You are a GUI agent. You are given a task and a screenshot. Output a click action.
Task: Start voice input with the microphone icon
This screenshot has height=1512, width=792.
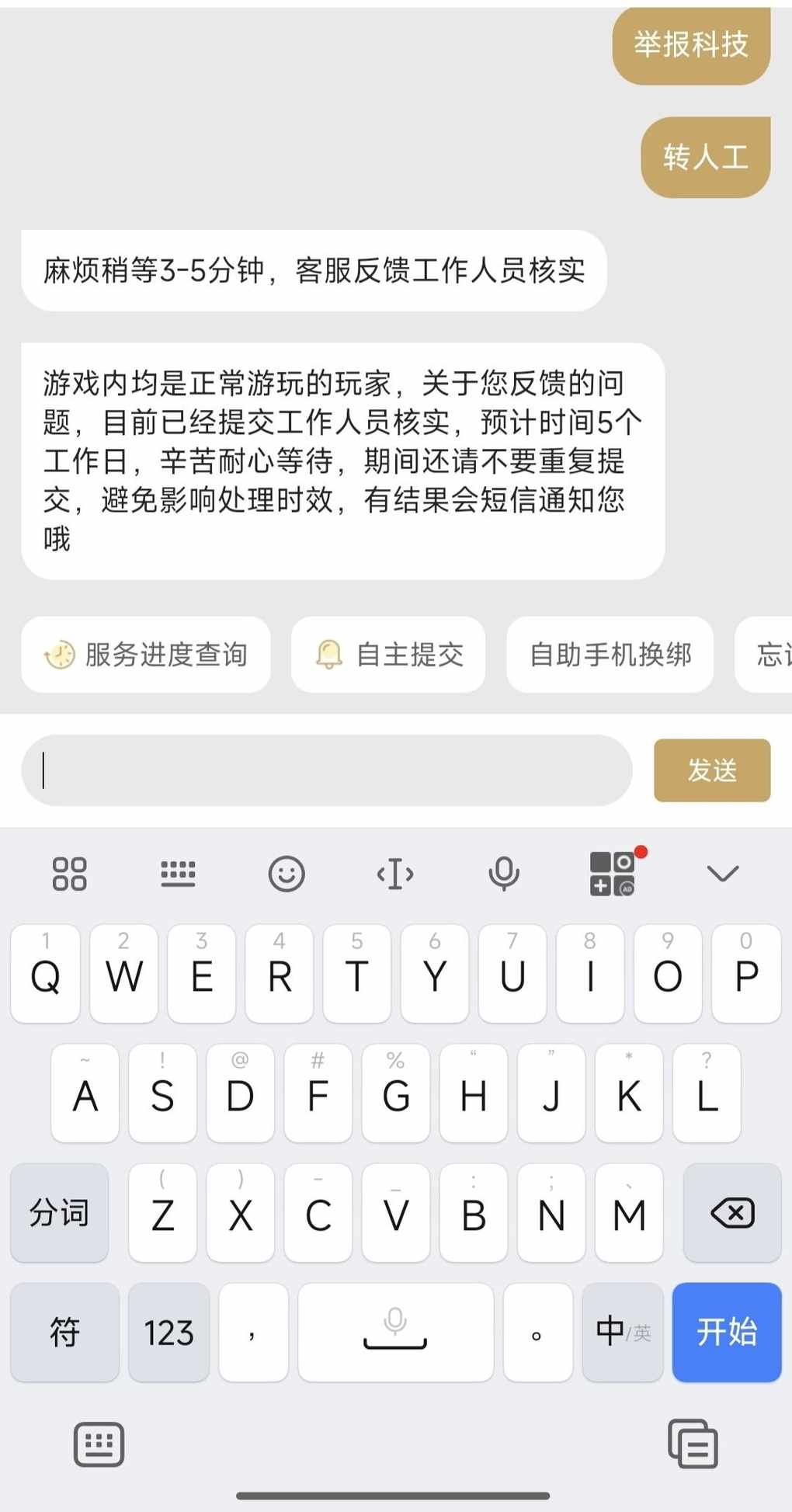click(504, 874)
